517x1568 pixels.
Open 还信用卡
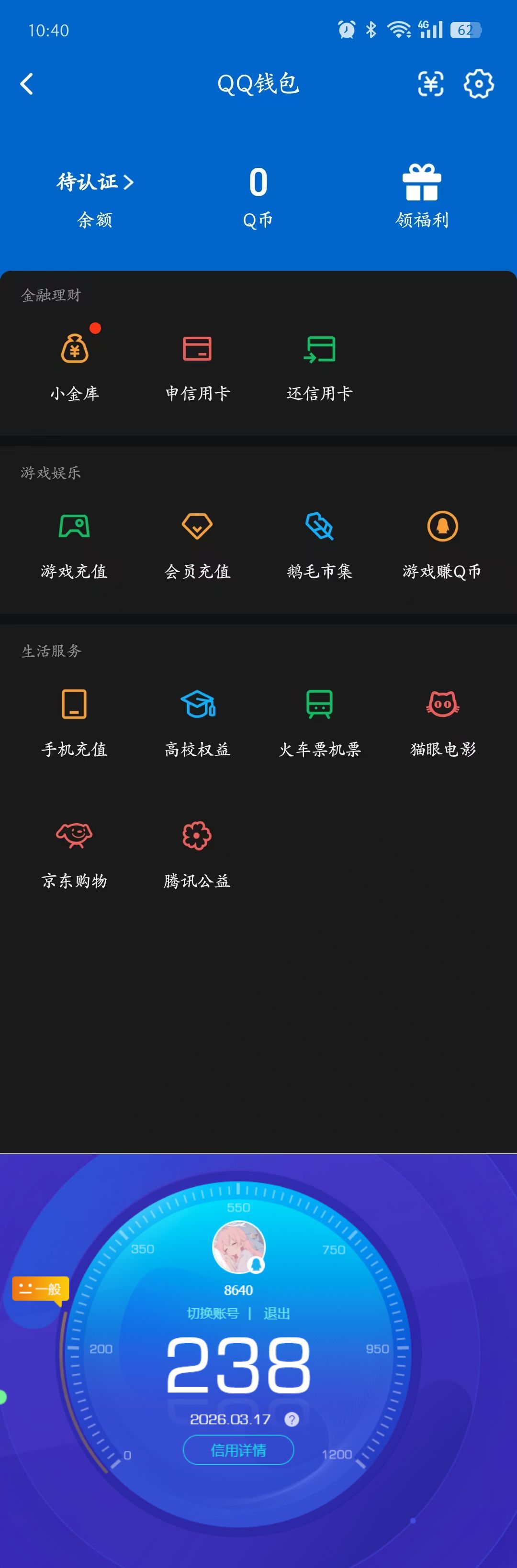tap(320, 366)
